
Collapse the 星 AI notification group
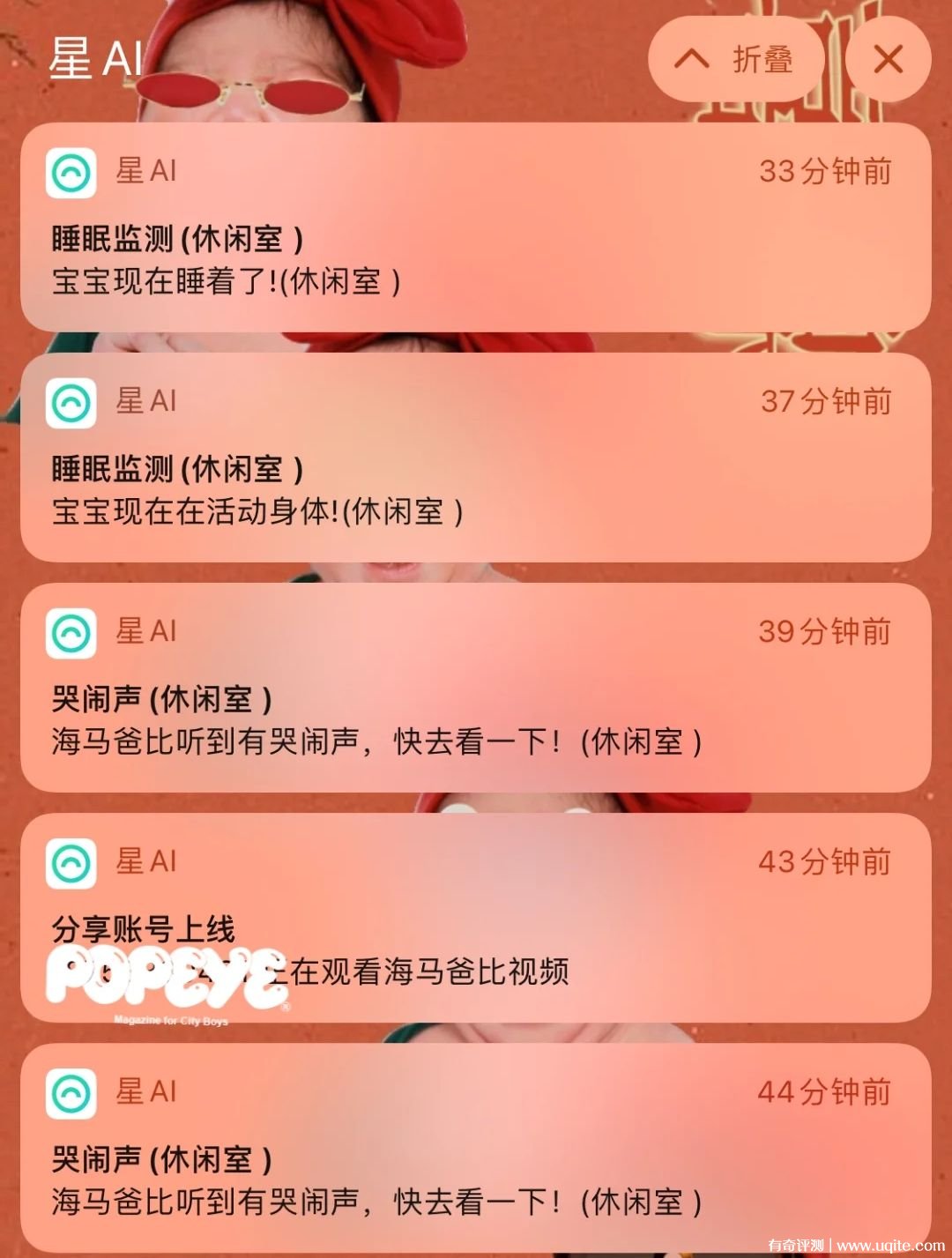735,59
